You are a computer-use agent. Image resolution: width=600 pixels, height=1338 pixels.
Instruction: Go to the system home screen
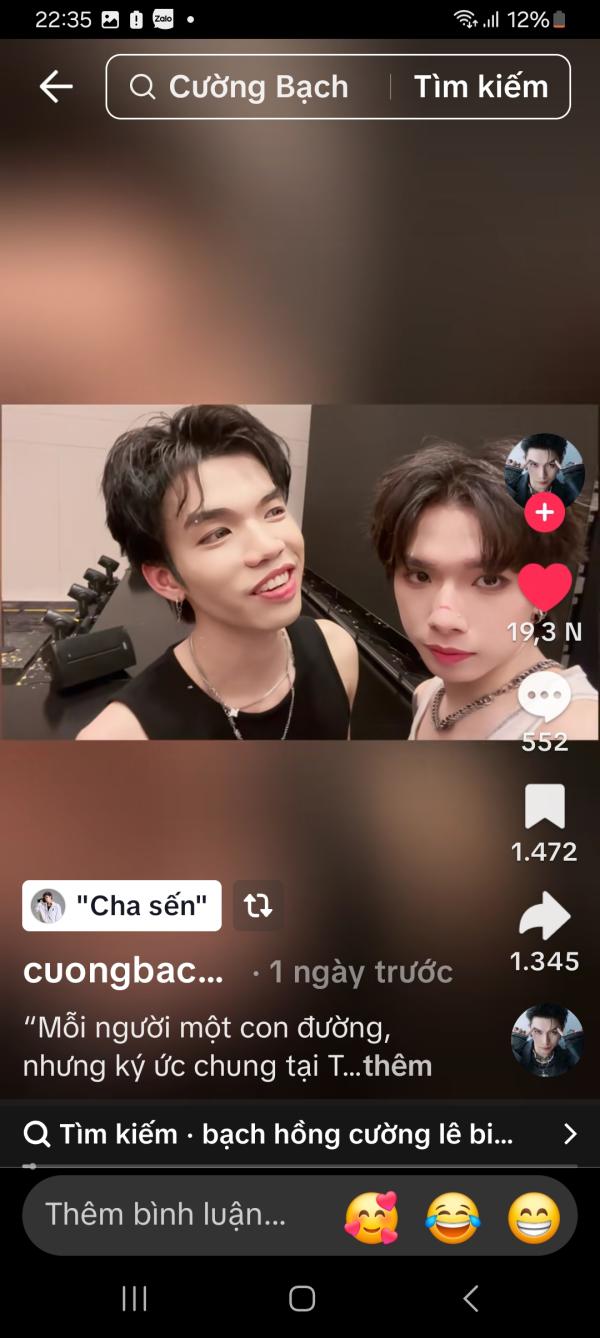coord(301,1298)
